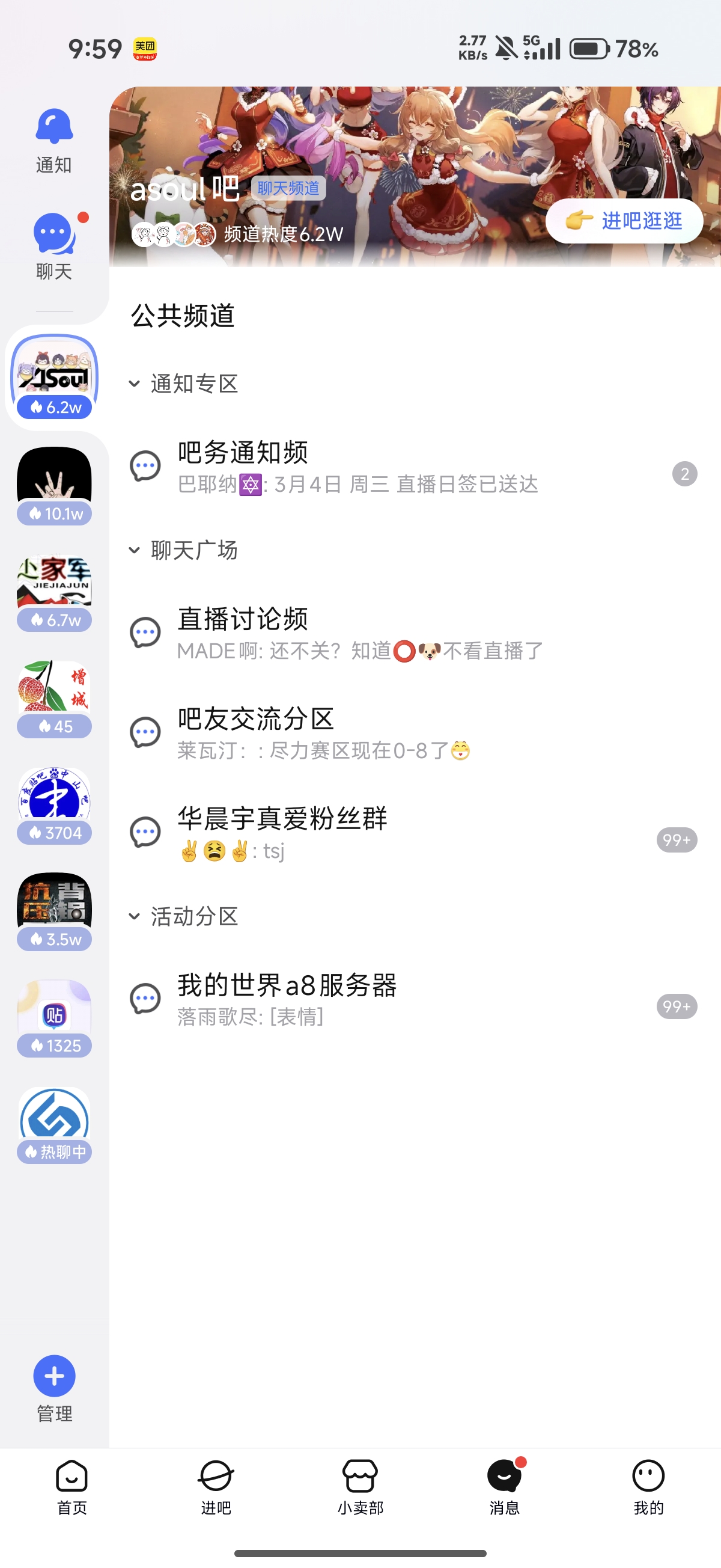This screenshot has height=1568, width=721.
Task: Open the 小卖部 tab
Action: [360, 1486]
